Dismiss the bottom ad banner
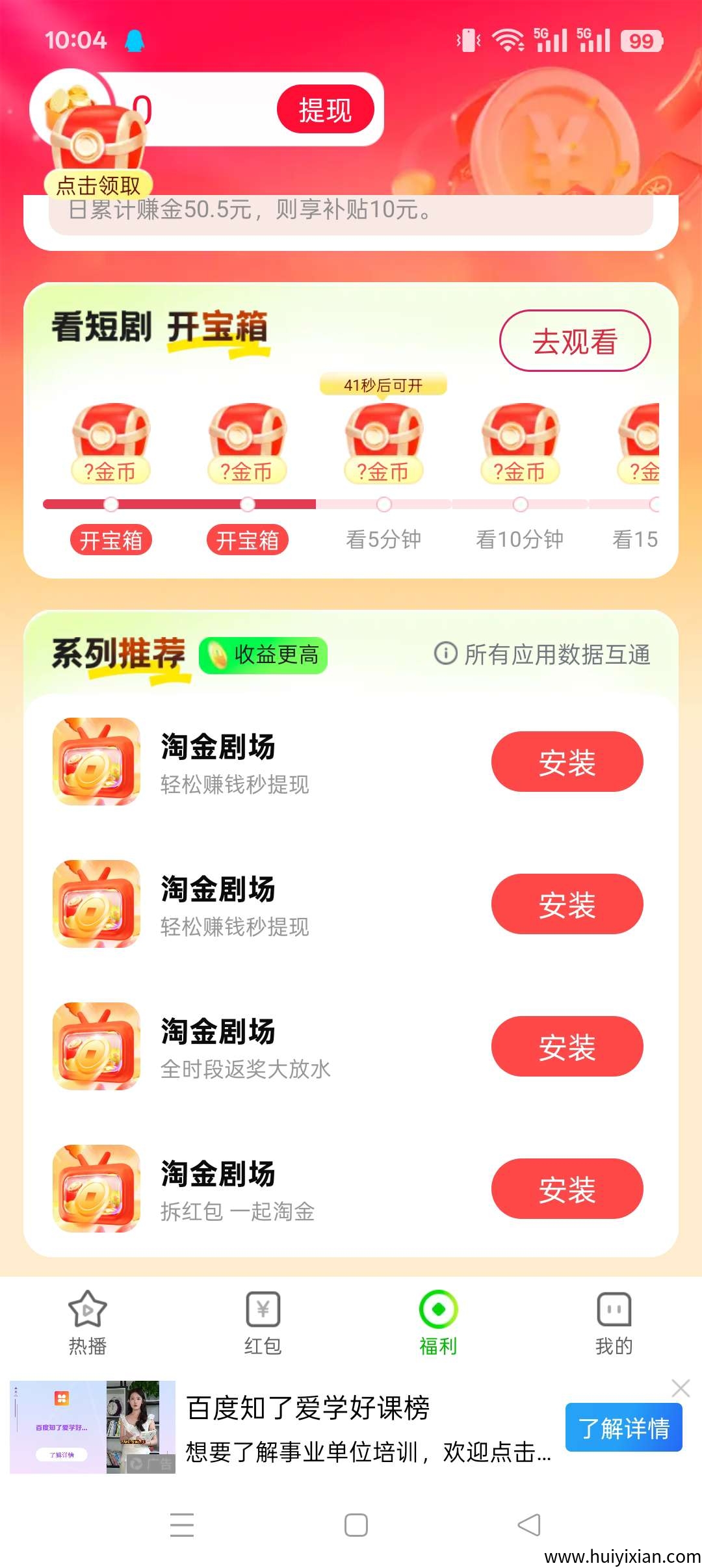Screen dimensions: 702x1568 tap(681, 1388)
